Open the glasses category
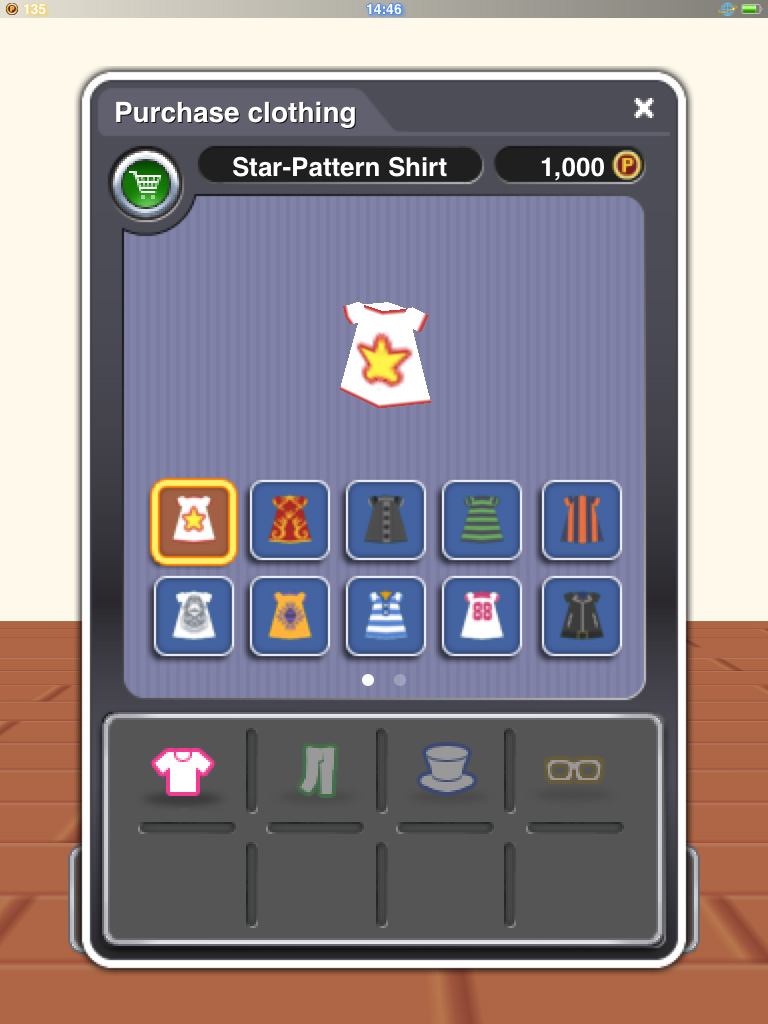This screenshot has width=768, height=1024. [574, 770]
